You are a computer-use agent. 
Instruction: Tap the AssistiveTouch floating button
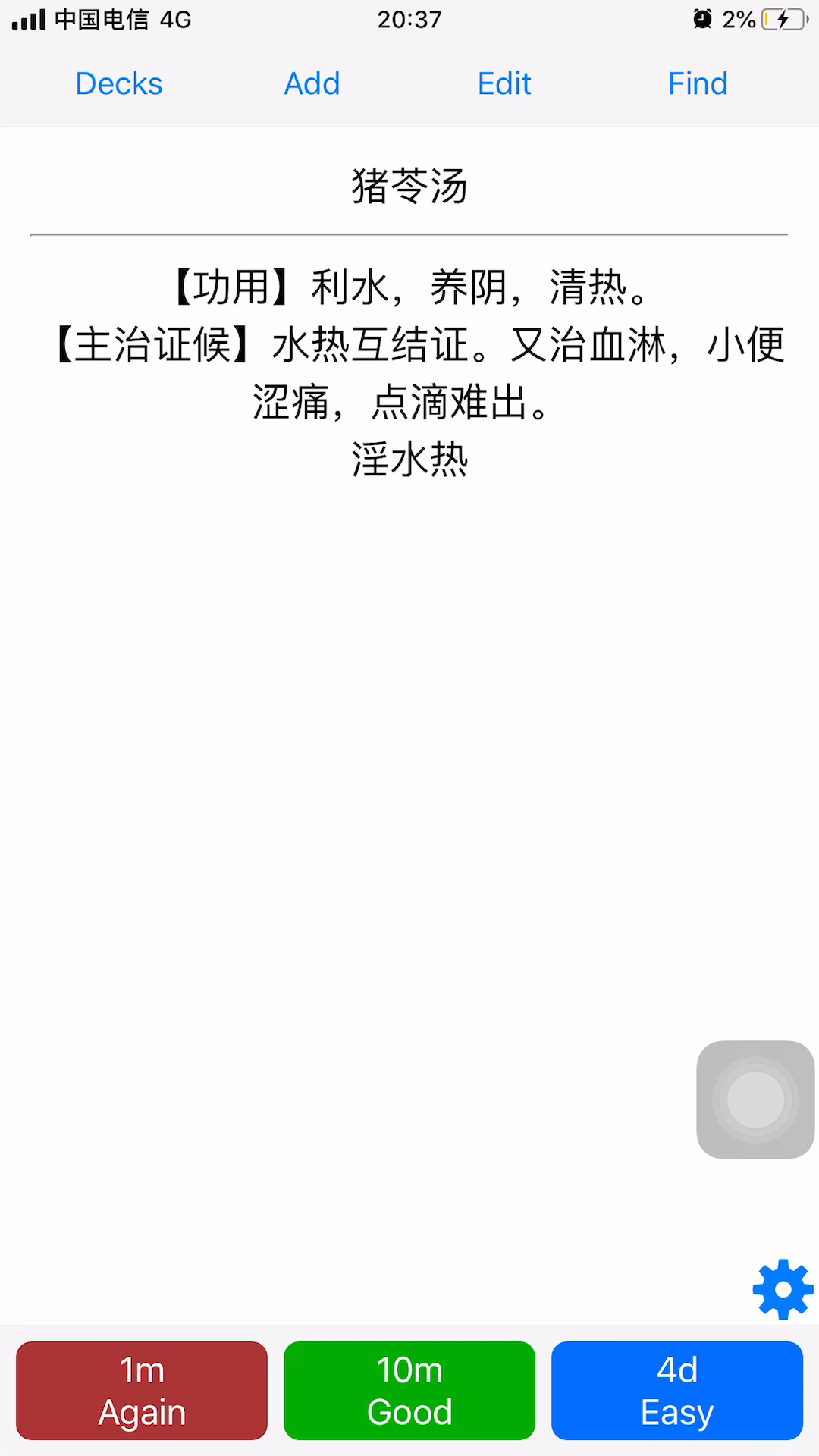[755, 1100]
